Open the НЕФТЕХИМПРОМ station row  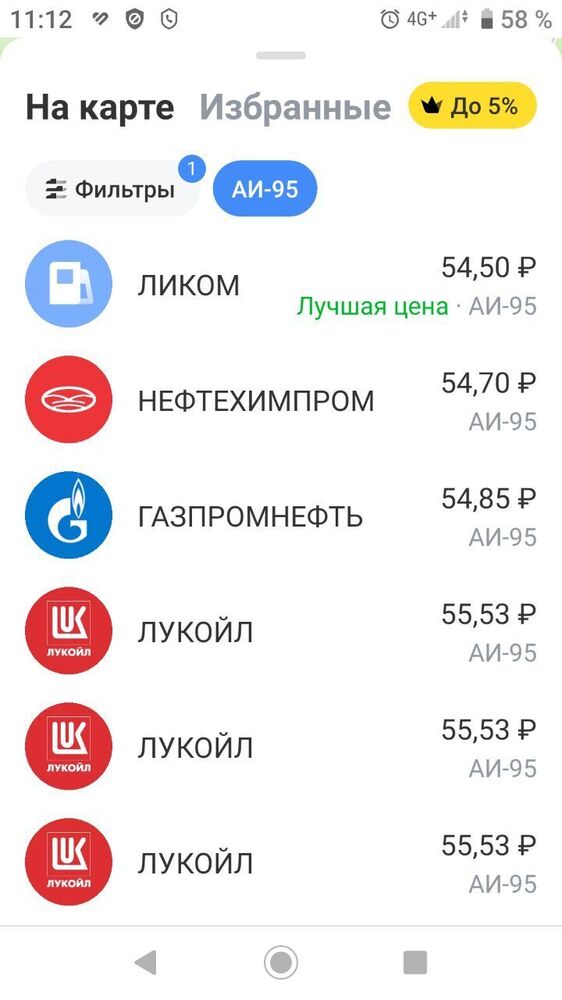point(281,400)
